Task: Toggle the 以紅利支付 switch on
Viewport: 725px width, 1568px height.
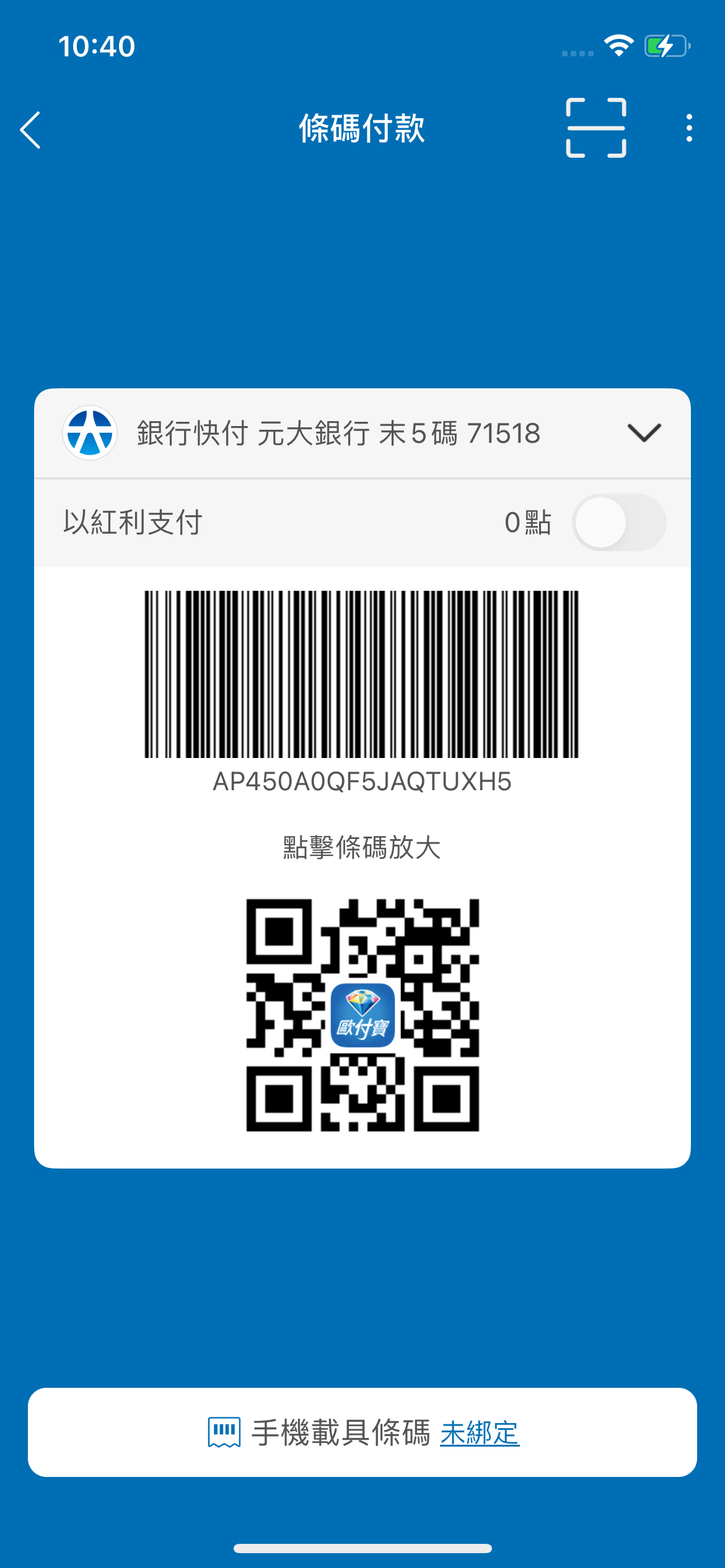Action: 618,522
